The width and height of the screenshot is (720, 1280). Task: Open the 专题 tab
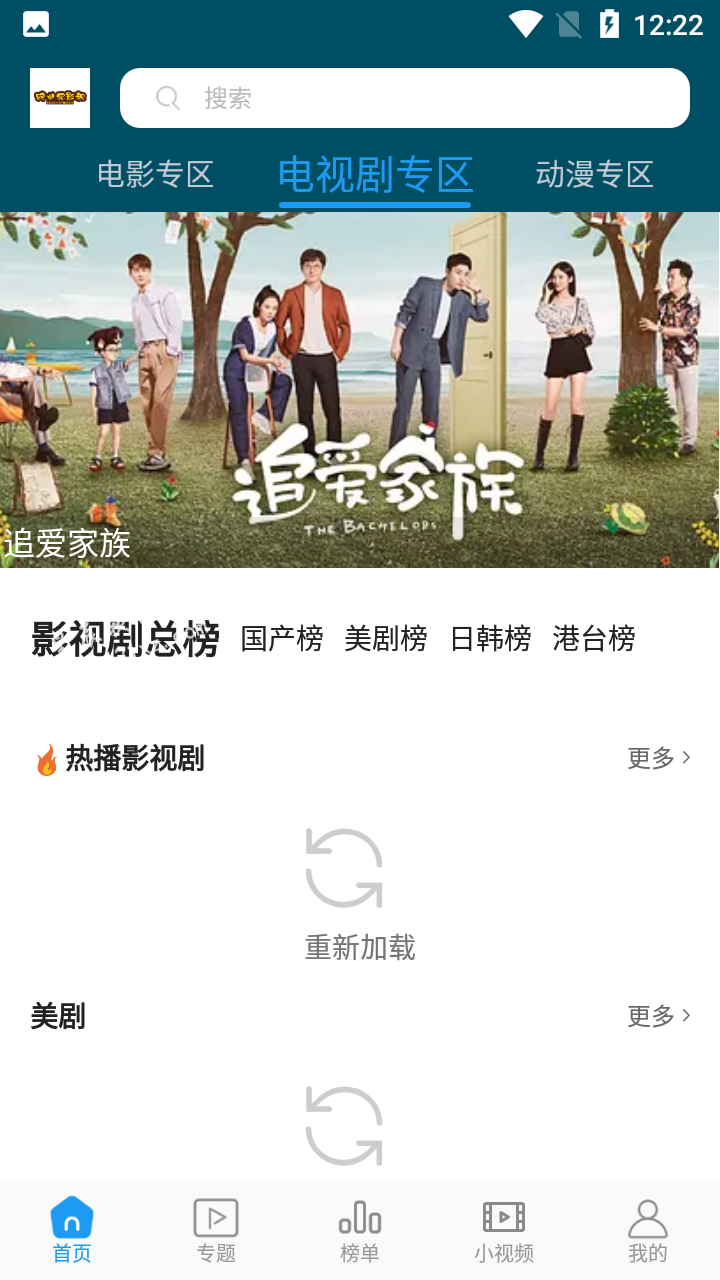click(x=216, y=1230)
